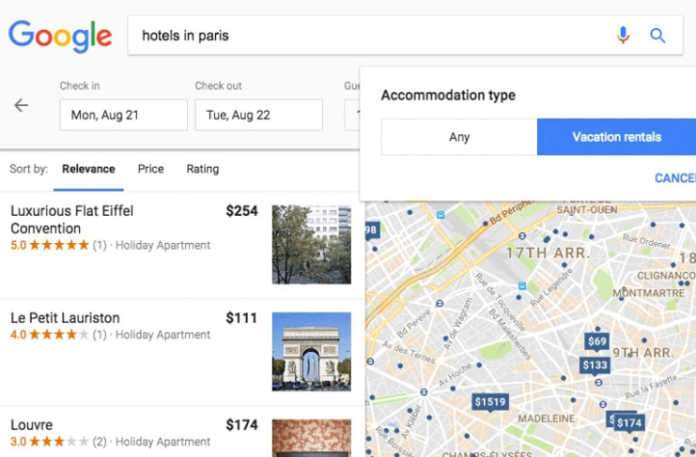The height and width of the screenshot is (457, 696).
Task: Tap the blue search magnifier icon
Action: click(x=658, y=36)
